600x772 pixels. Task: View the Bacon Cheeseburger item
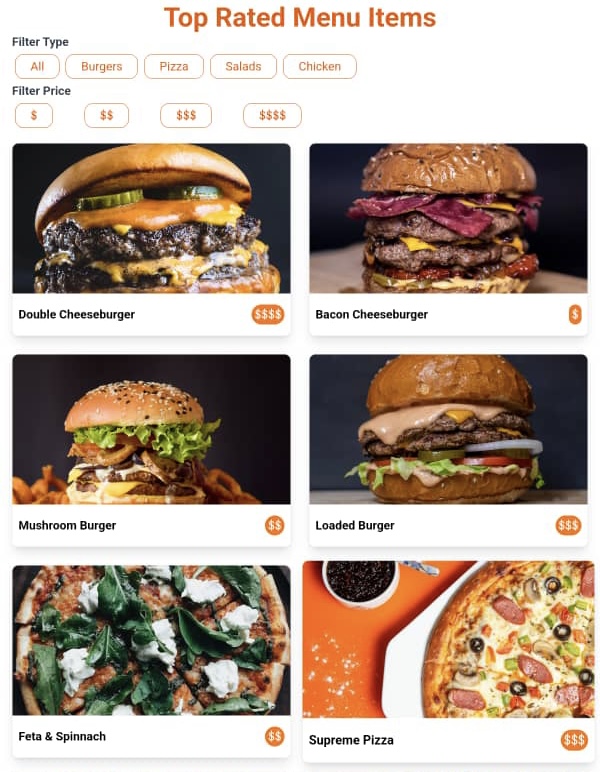pos(448,239)
